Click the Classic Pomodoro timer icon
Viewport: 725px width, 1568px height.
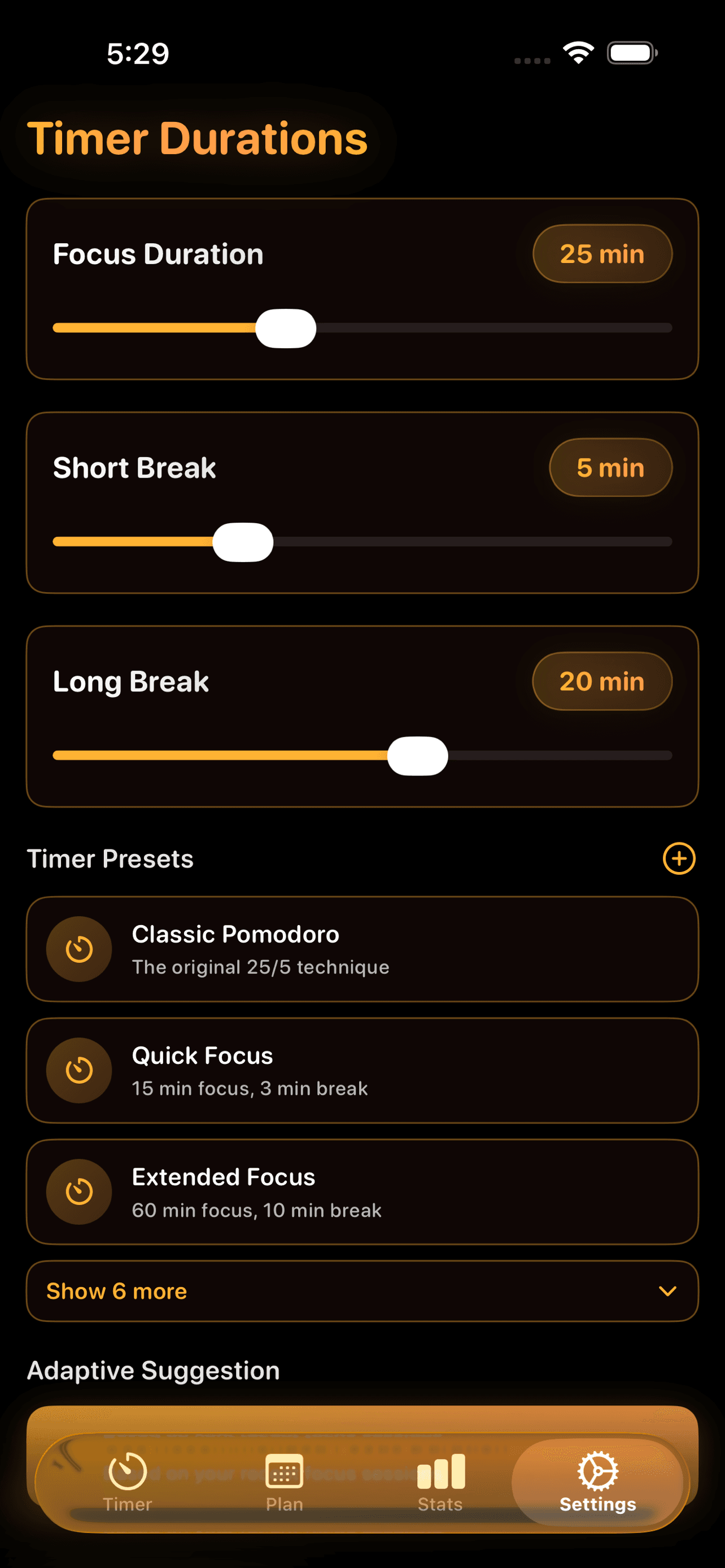pos(78,948)
